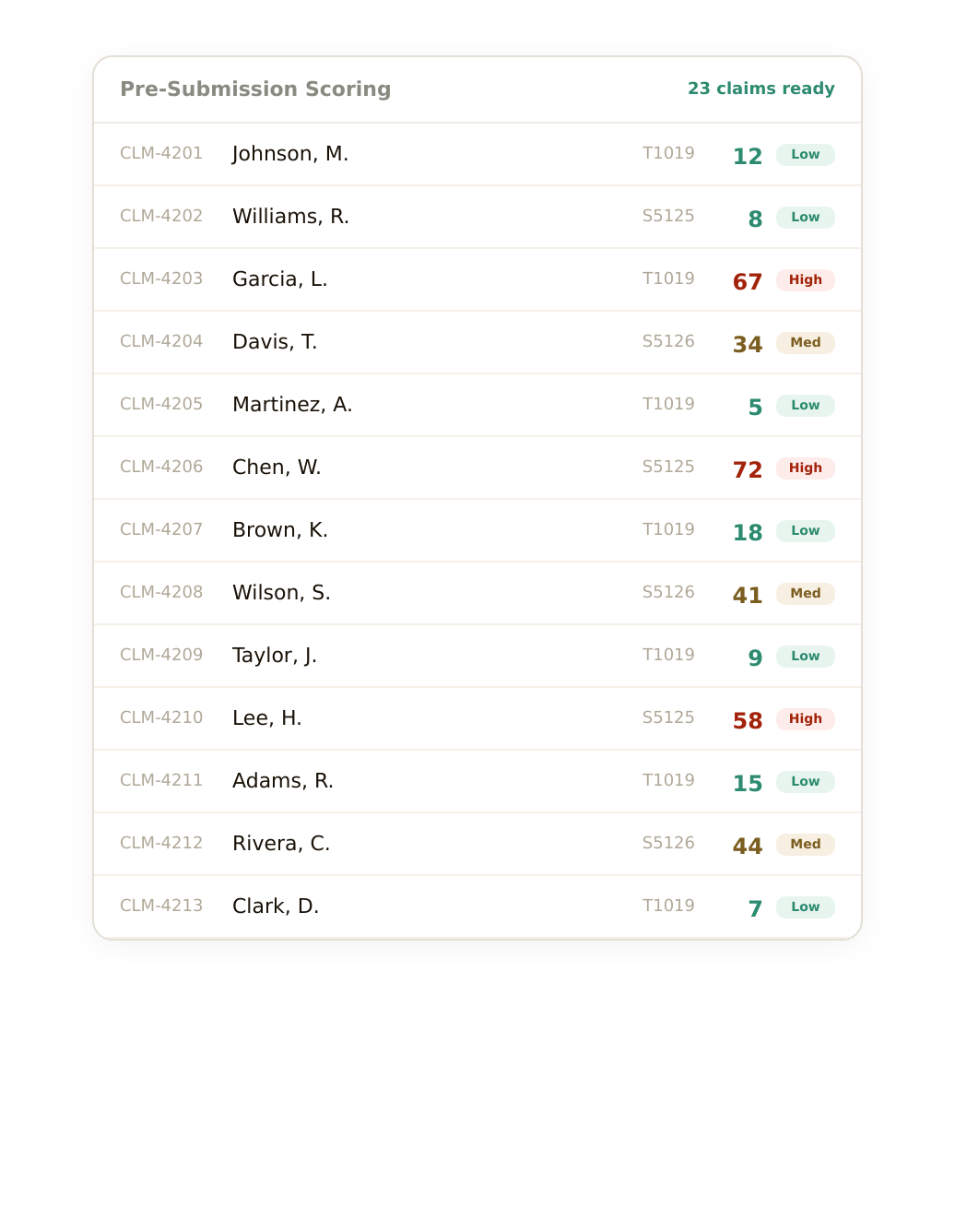Viewport: 955px width, 1232px height.
Task: Open claim CLM-4201 for Johnson, M.
Action: click(x=477, y=154)
